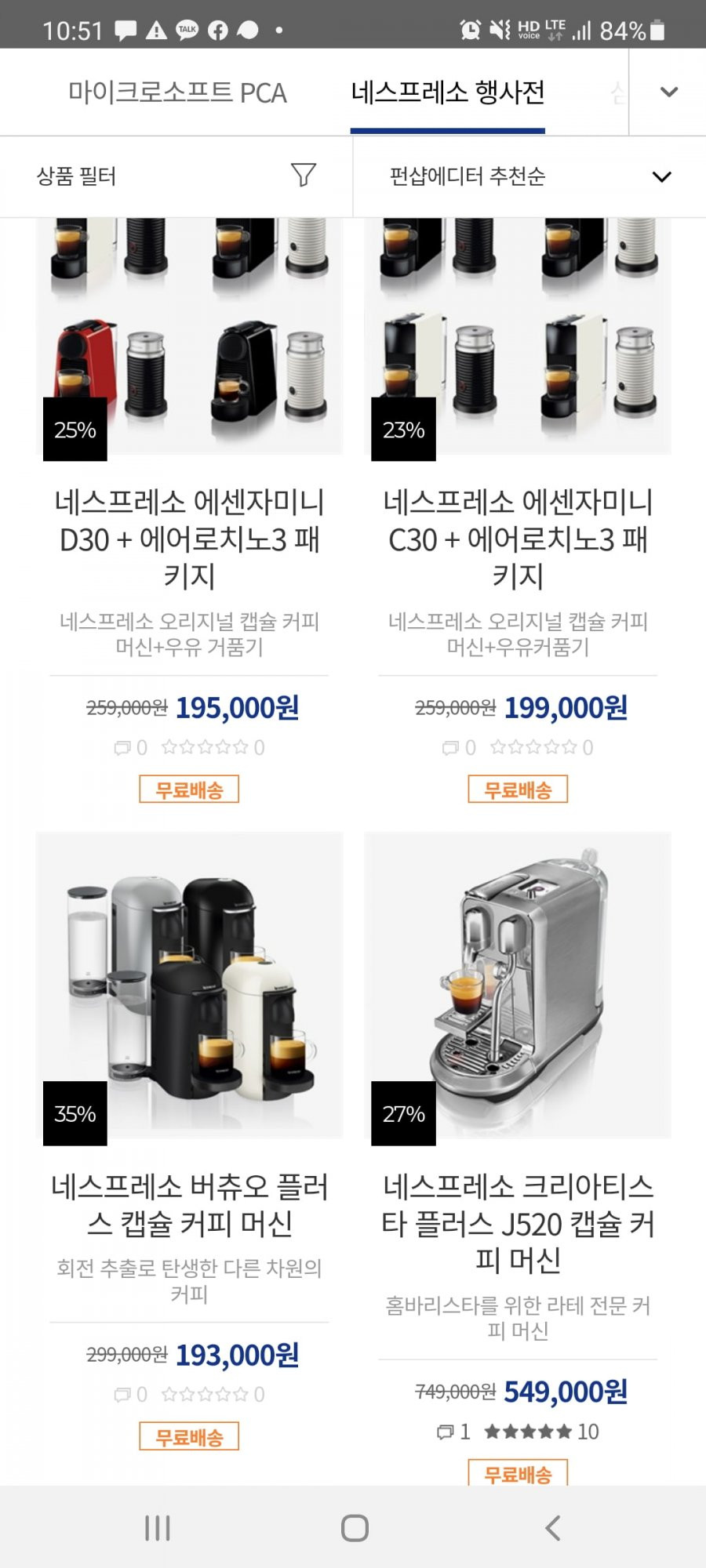Open the 에센자미니 C30 package product

518,539
